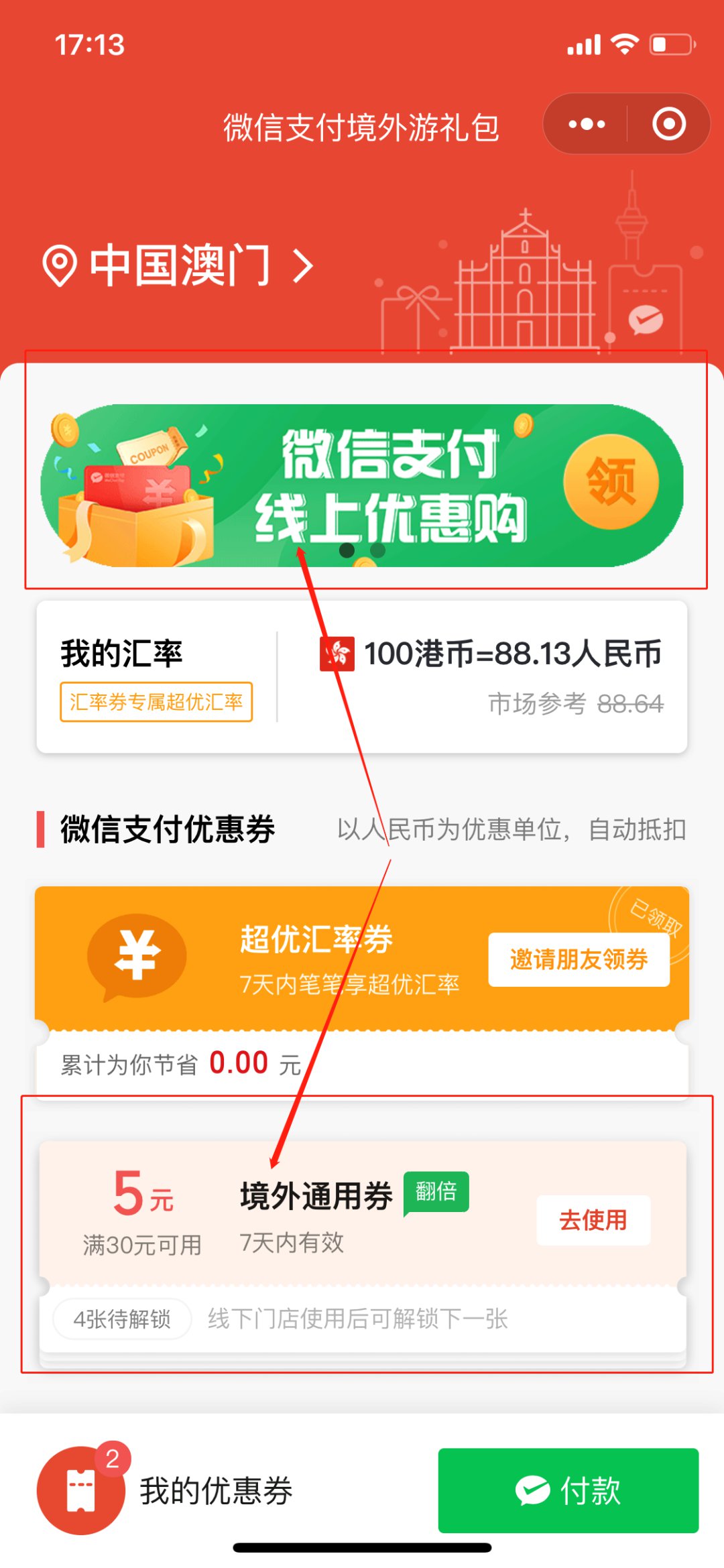Change location from 中国澳门
Viewport: 724px width, 1568px height.
(178, 265)
